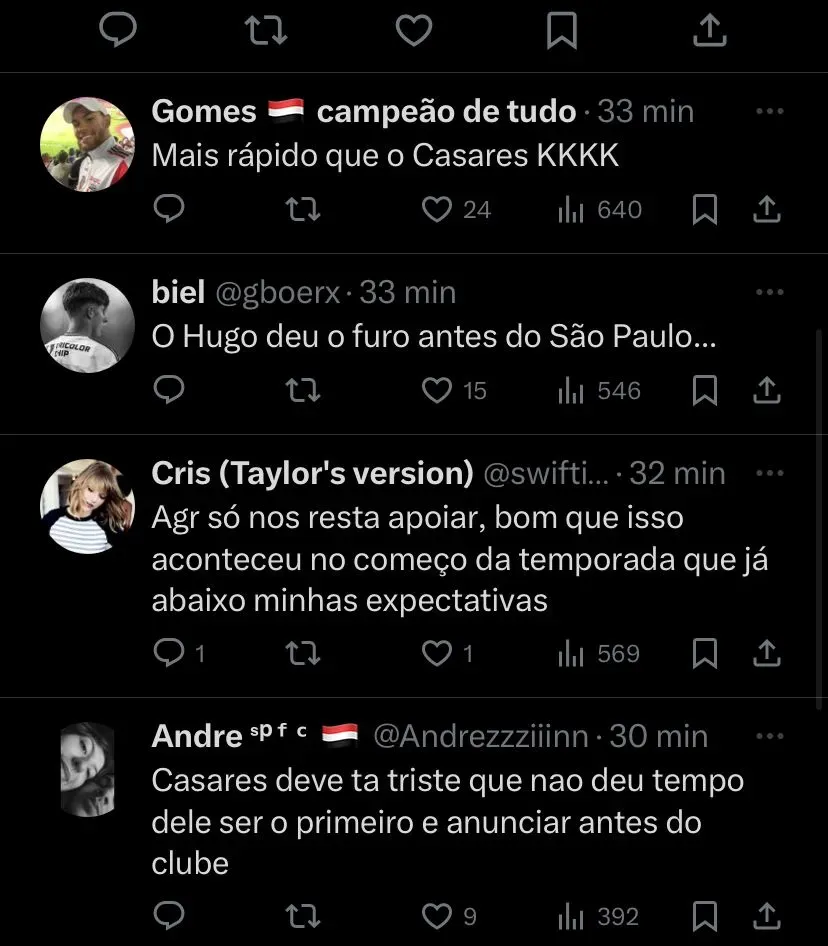View analytics for Andre's reply
Image resolution: width=828 pixels, height=946 pixels.
pyautogui.click(x=570, y=915)
